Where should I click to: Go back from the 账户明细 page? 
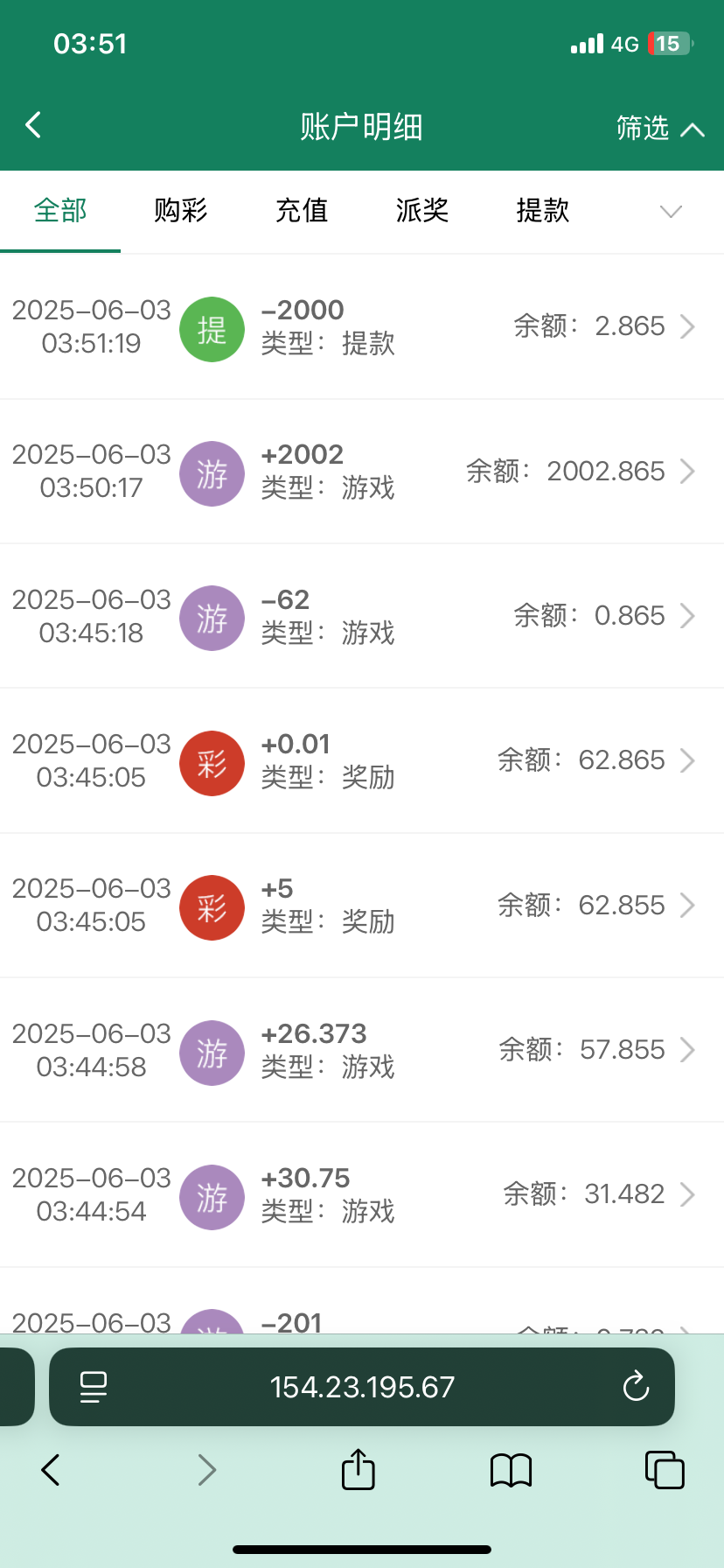[x=34, y=125]
